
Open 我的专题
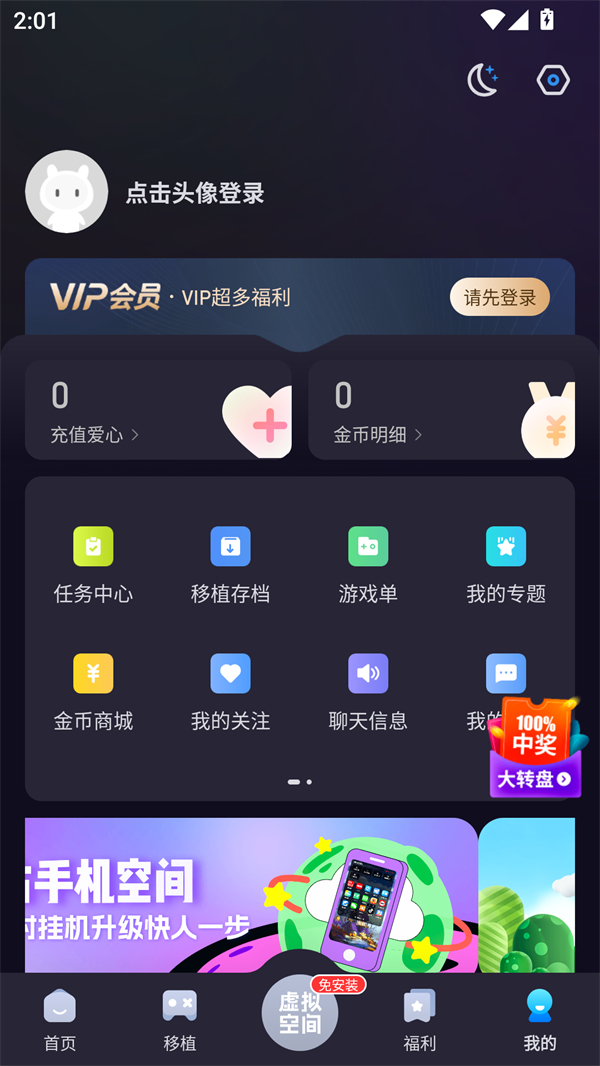(506, 565)
